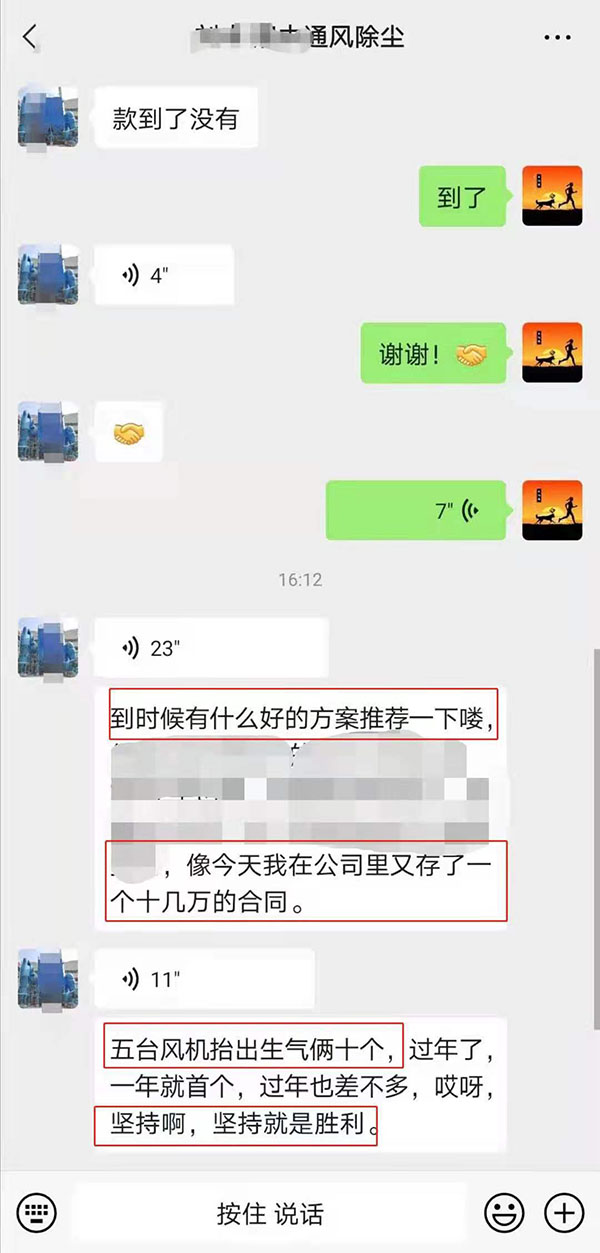Play the 23-second voice message

[x=210, y=647]
